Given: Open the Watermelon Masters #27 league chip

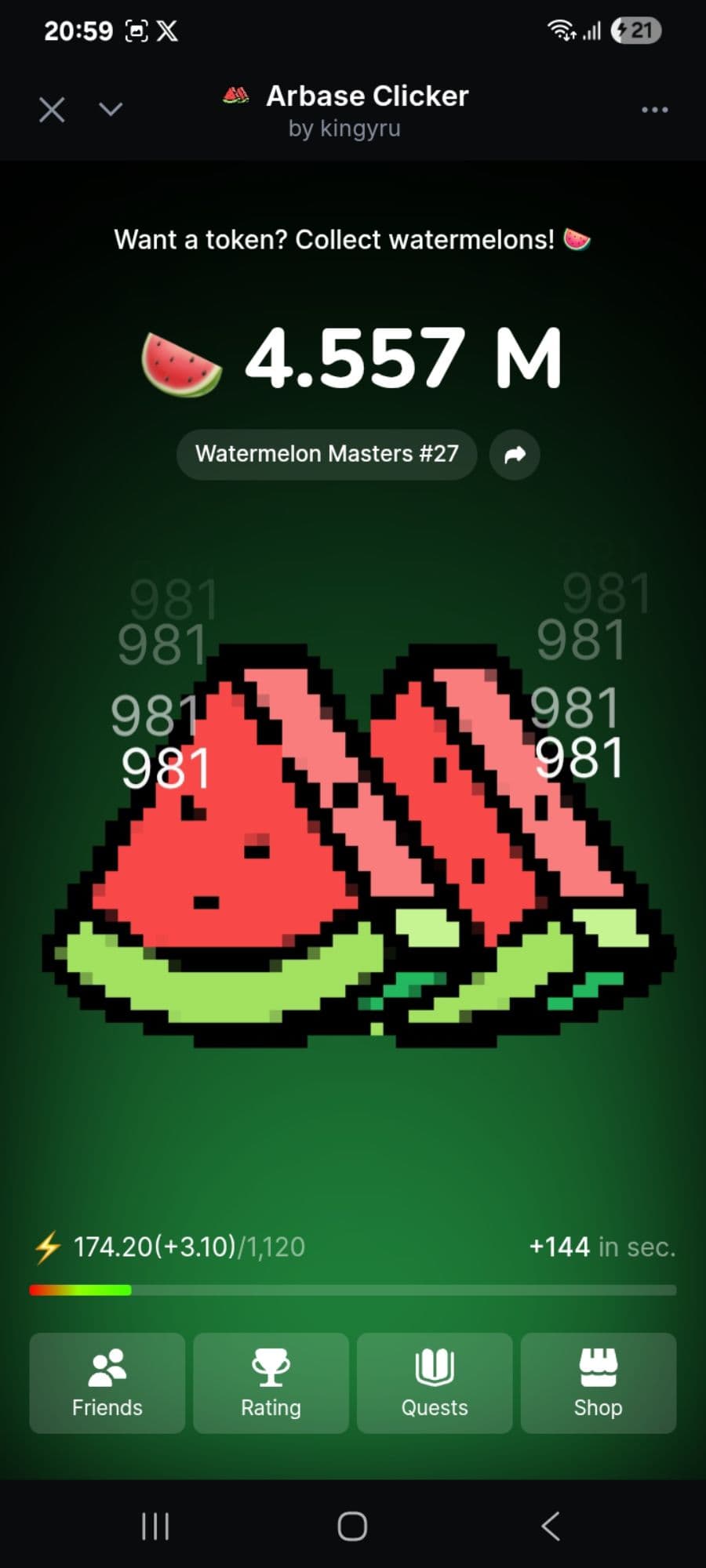Looking at the screenshot, I should click(326, 454).
